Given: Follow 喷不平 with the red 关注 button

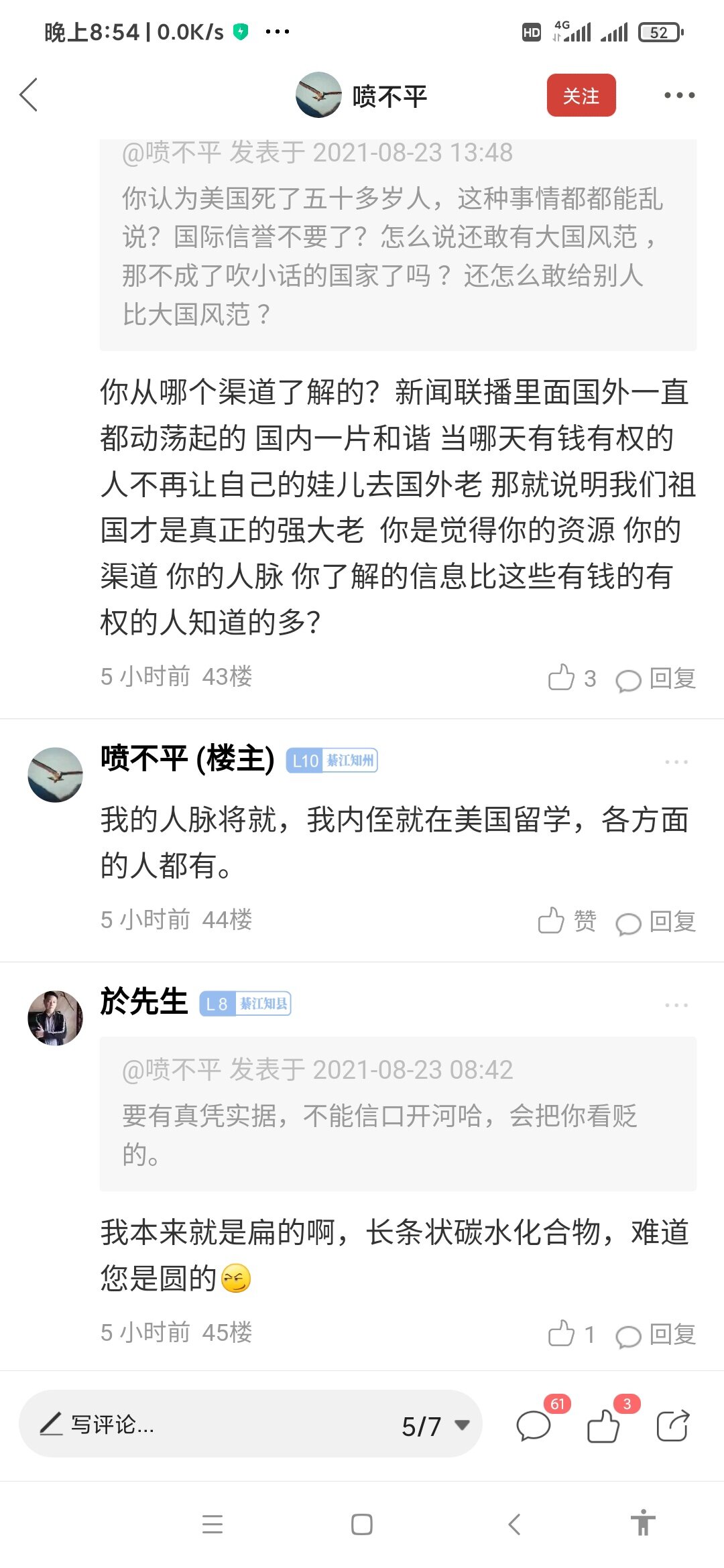Looking at the screenshot, I should tap(581, 96).
